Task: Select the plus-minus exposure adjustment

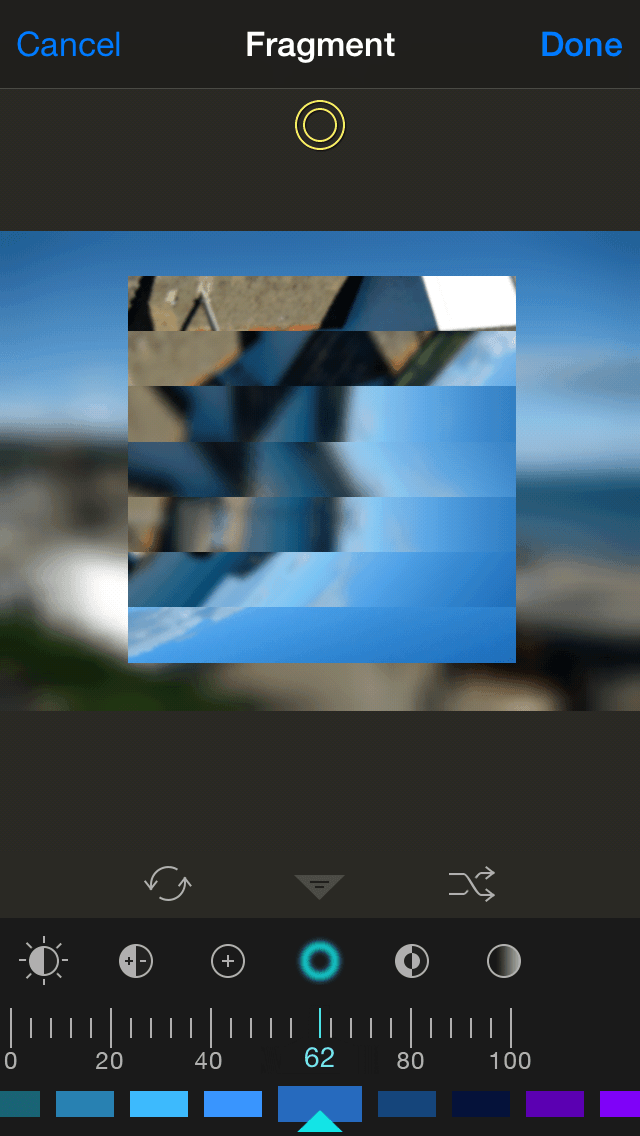Action: coord(136,961)
